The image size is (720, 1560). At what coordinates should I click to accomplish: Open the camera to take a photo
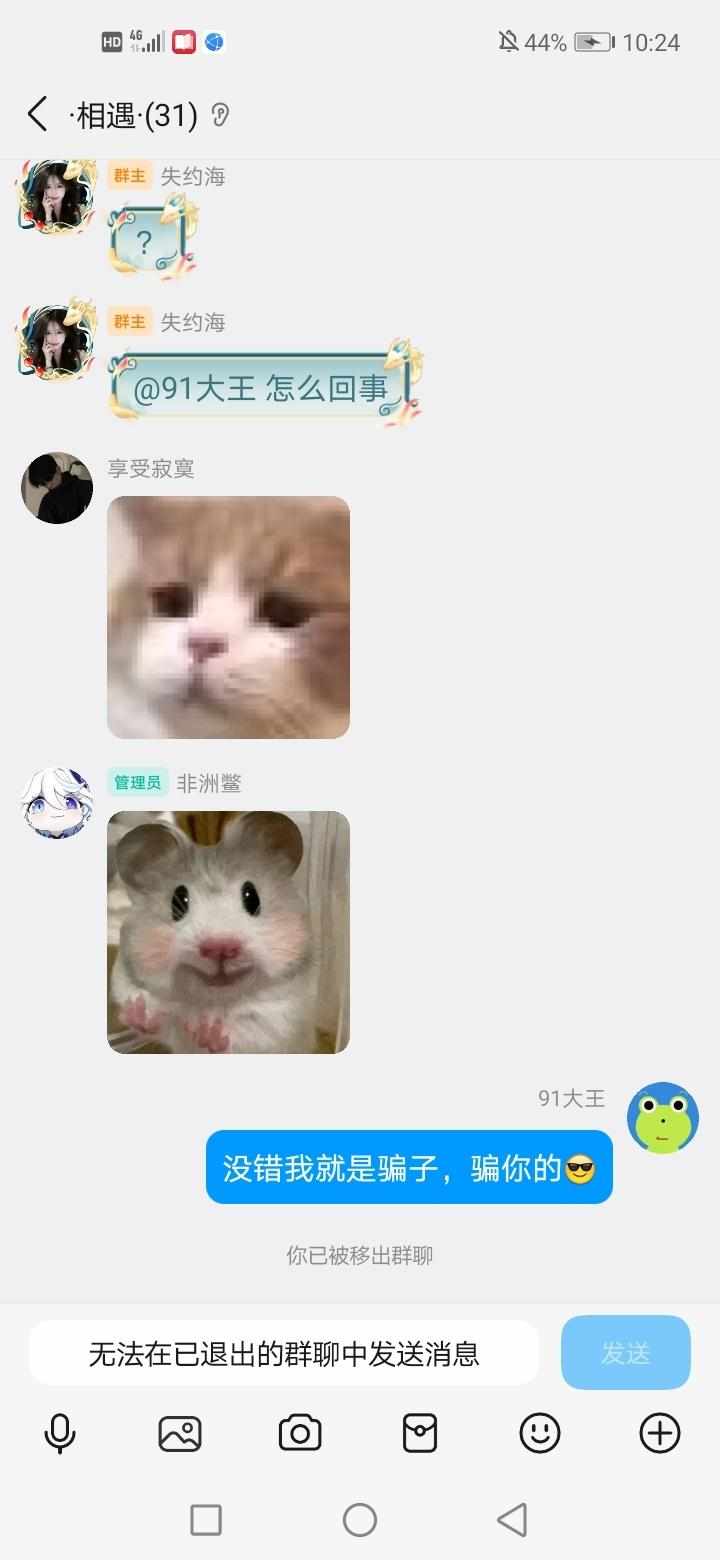(x=300, y=1434)
